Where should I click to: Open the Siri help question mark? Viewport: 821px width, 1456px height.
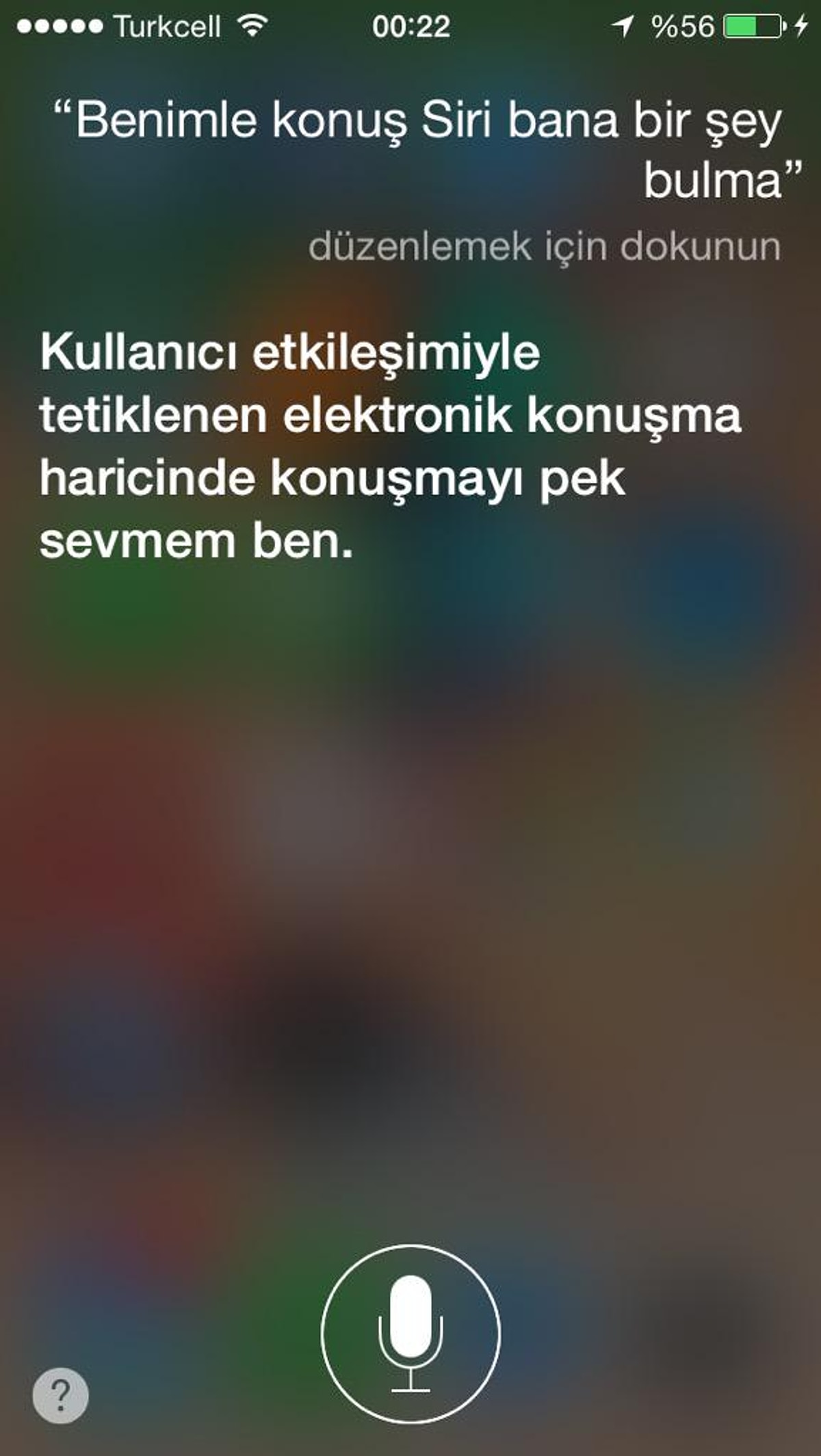pos(60,1394)
